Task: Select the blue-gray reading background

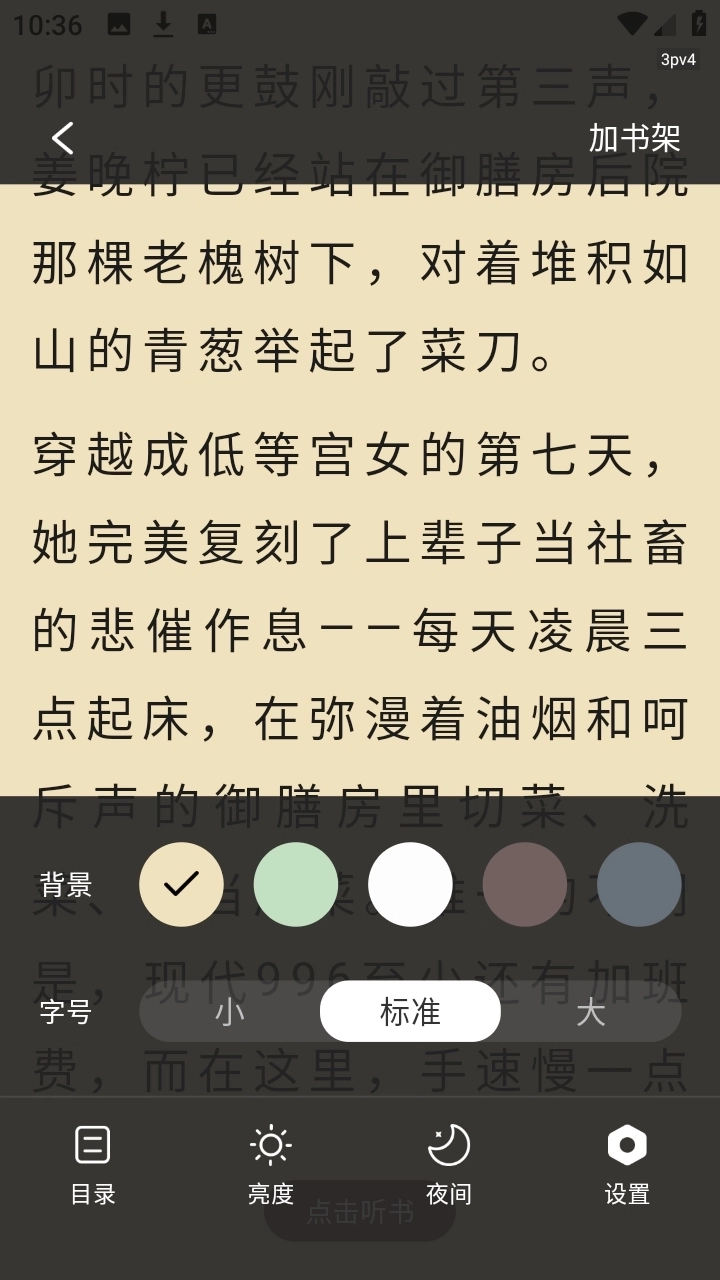Action: point(639,884)
